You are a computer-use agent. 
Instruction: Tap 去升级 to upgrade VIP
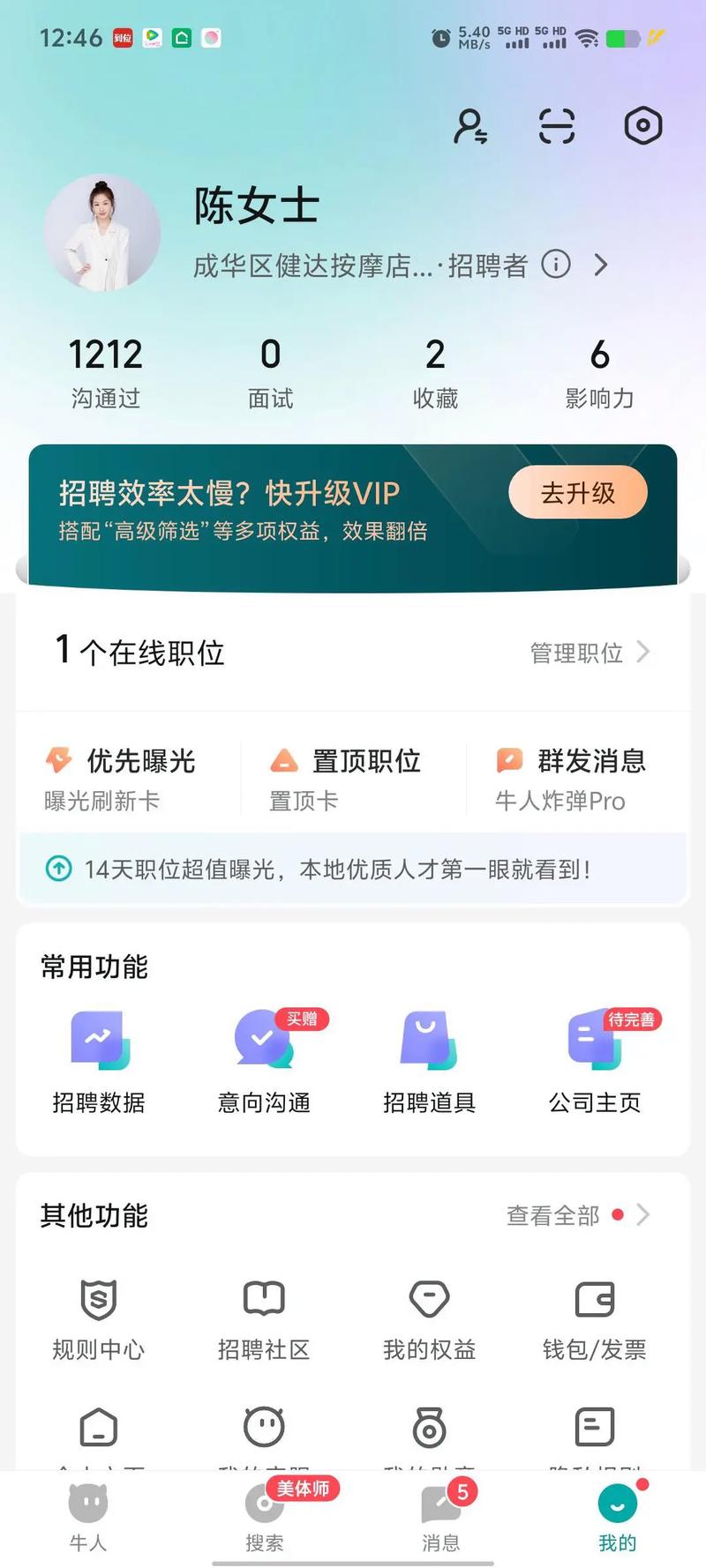click(577, 493)
